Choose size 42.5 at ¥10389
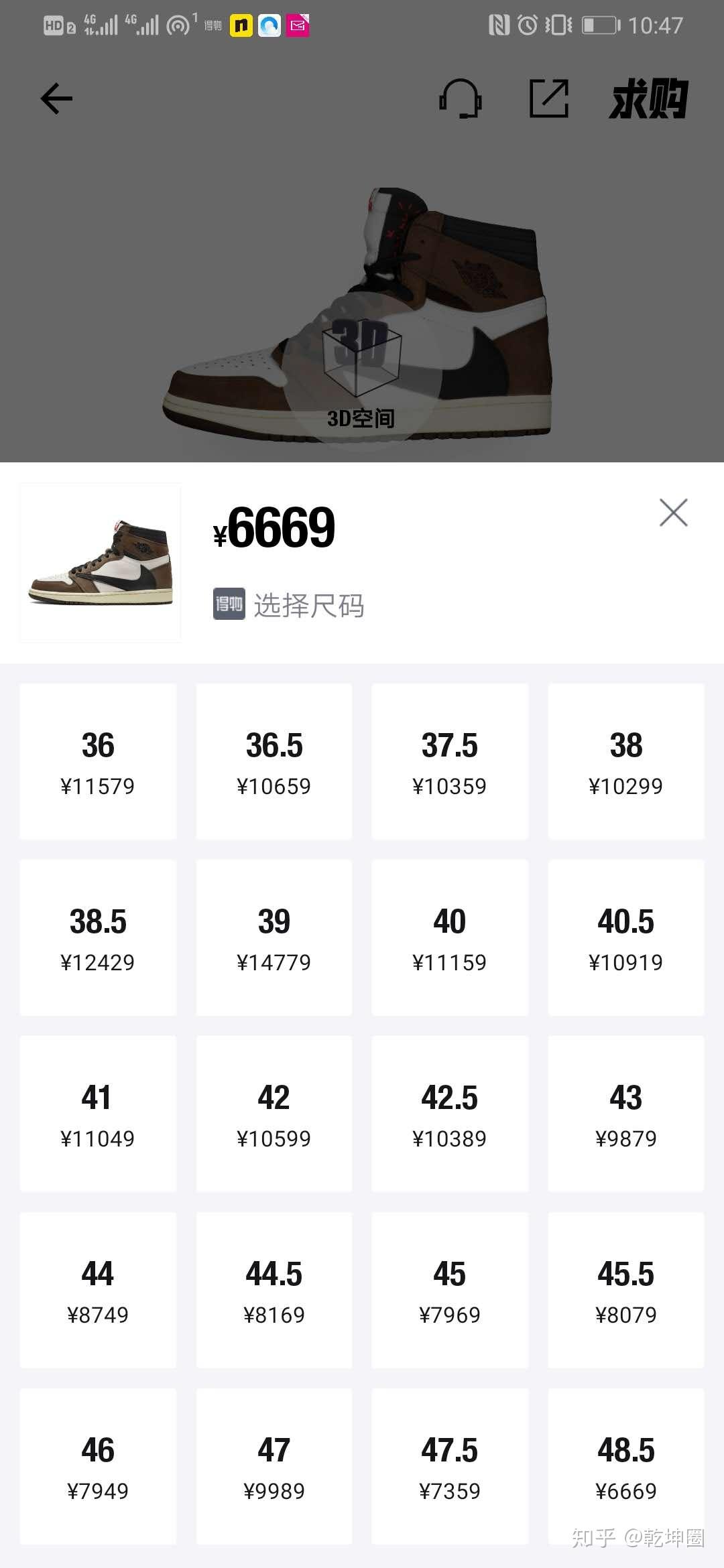Screen dimensions: 724x1568 coord(450,1114)
